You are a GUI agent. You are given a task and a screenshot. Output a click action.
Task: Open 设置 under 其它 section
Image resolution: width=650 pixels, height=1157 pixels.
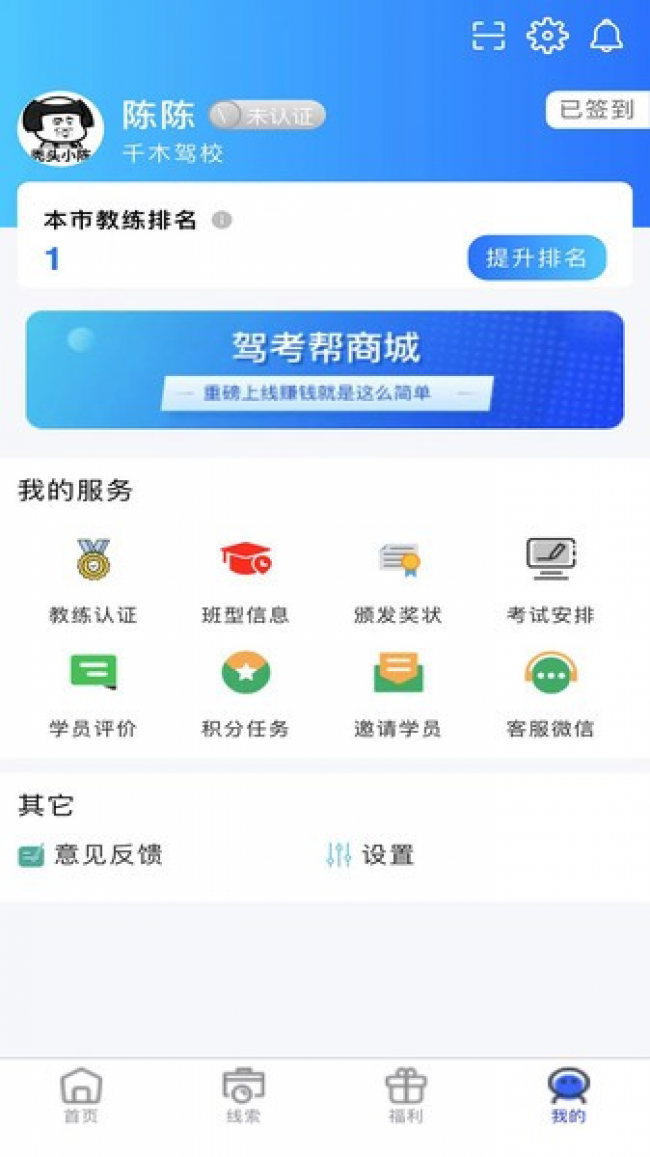(370, 855)
